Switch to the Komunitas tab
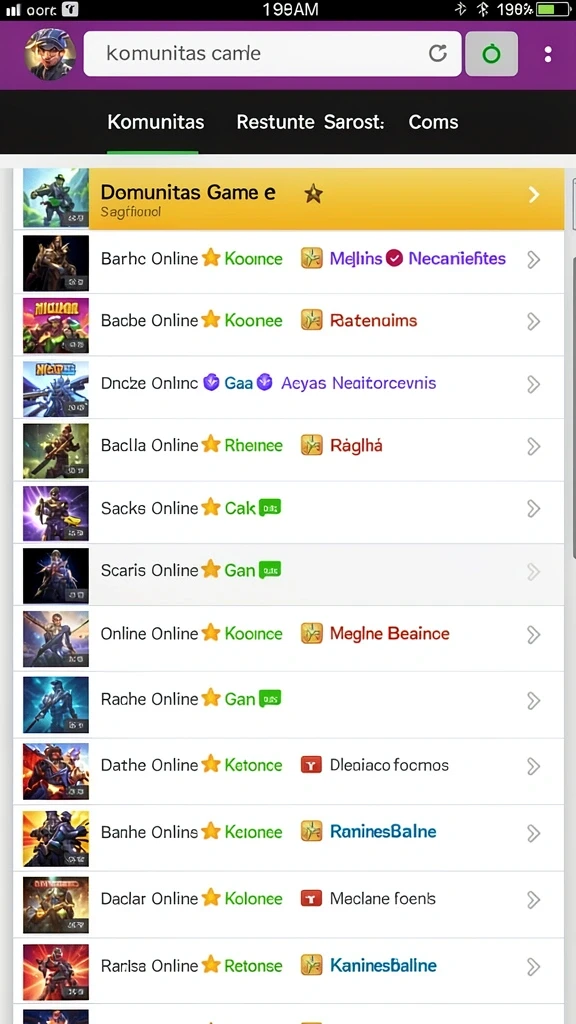Viewport: 576px width, 1024px height. pyautogui.click(x=155, y=122)
